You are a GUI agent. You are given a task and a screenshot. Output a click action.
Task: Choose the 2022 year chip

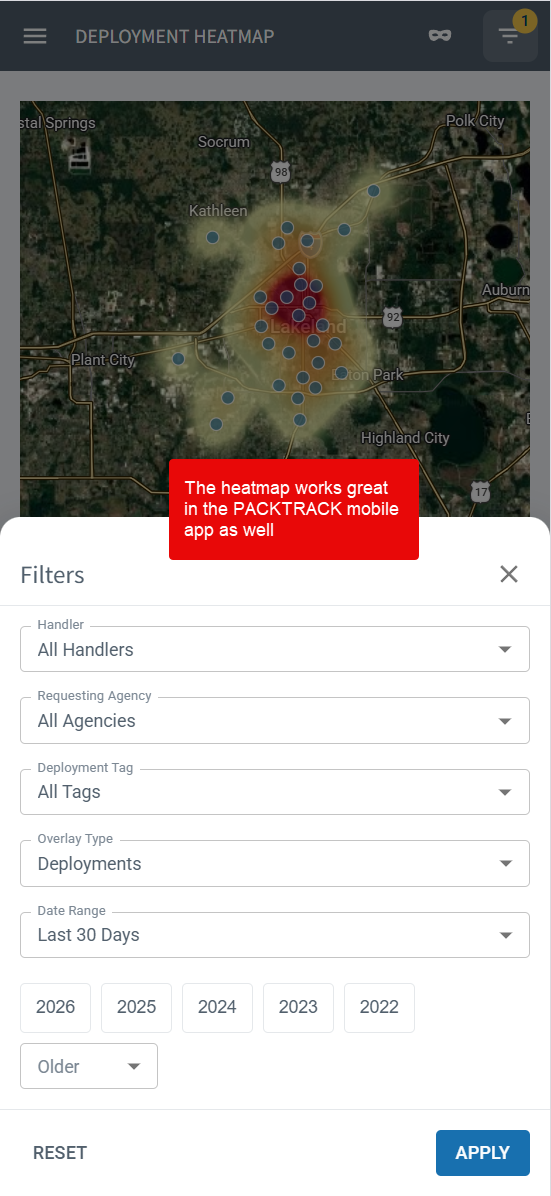379,1008
